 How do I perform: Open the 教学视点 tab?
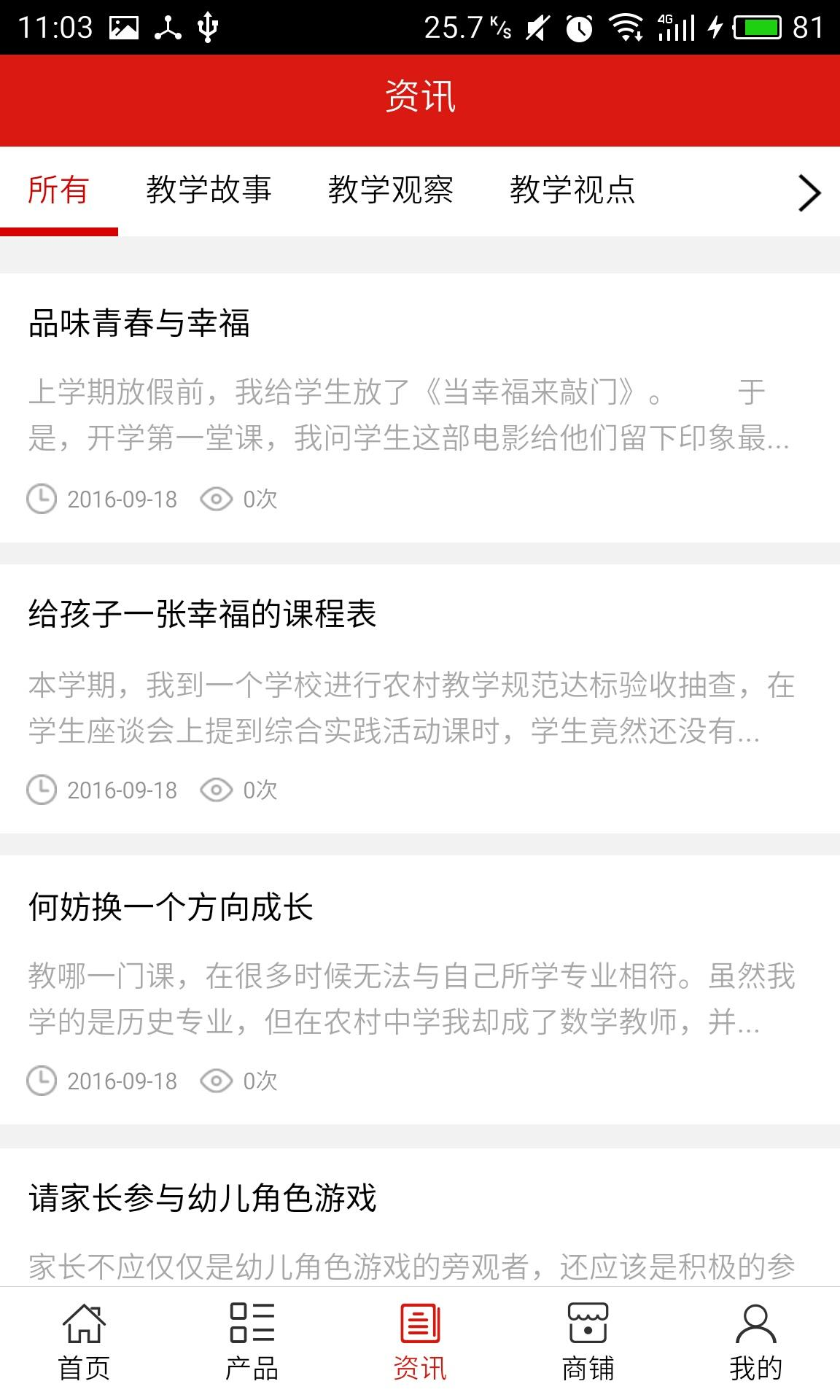pyautogui.click(x=572, y=191)
